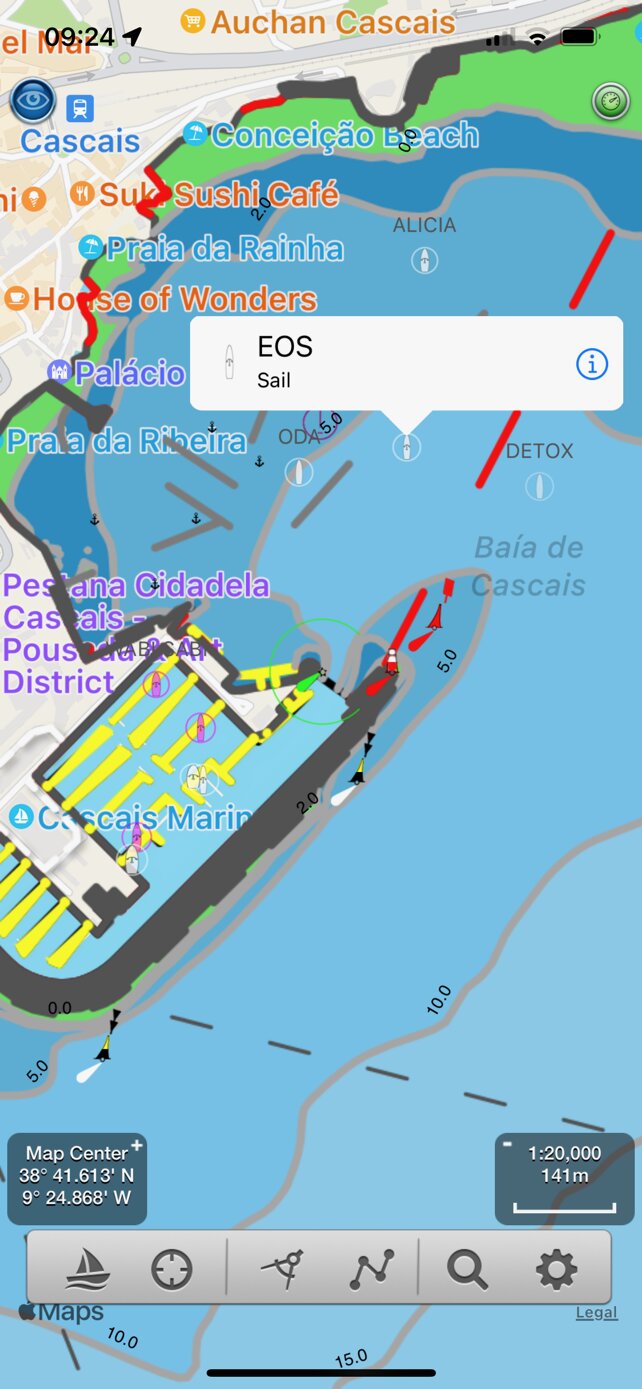This screenshot has width=642, height=1389.
Task: Select the DETOX vessel marker
Action: [x=539, y=486]
